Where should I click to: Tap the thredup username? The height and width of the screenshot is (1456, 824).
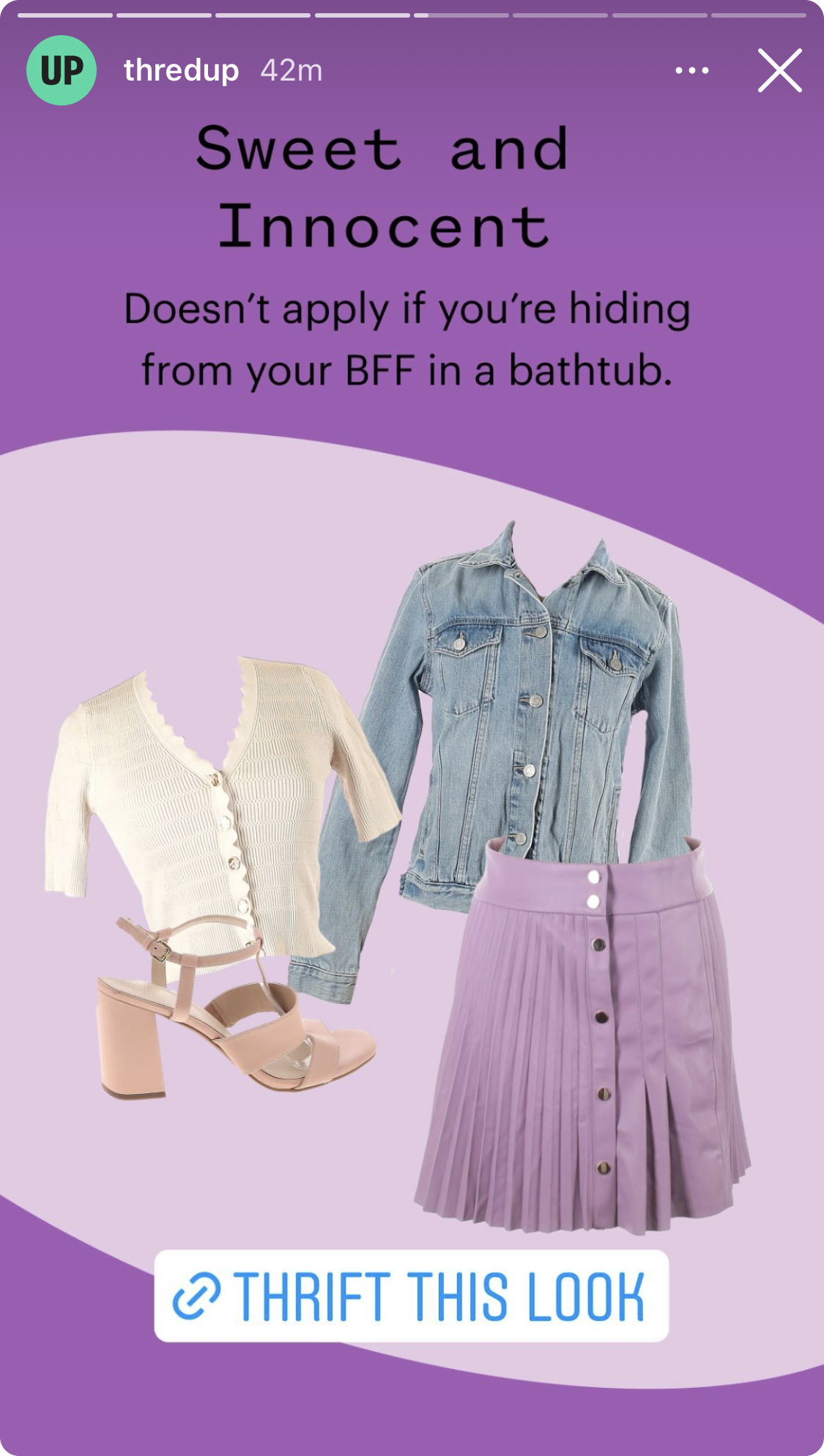pos(181,70)
